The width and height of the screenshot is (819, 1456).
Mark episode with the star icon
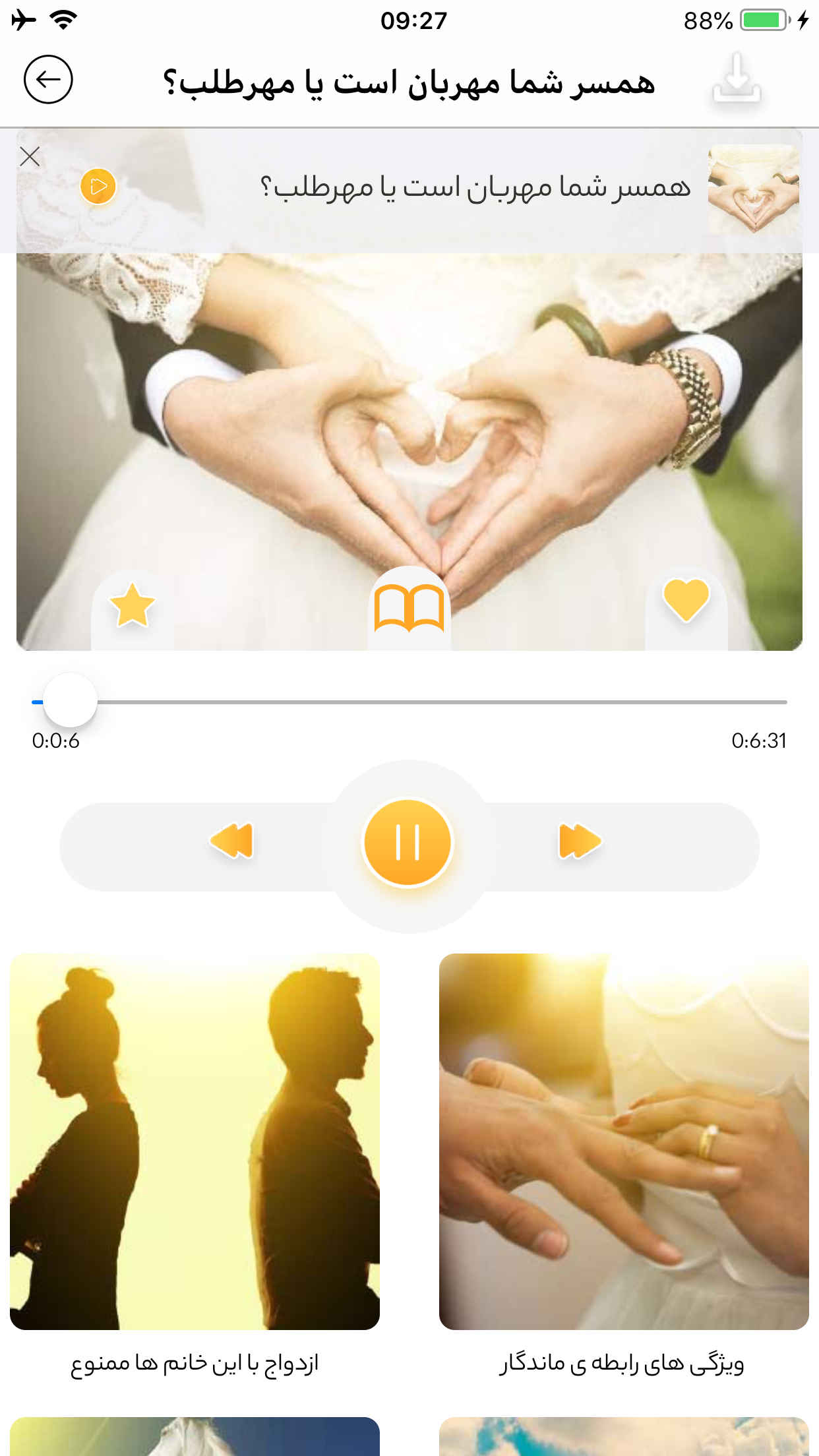click(x=132, y=605)
